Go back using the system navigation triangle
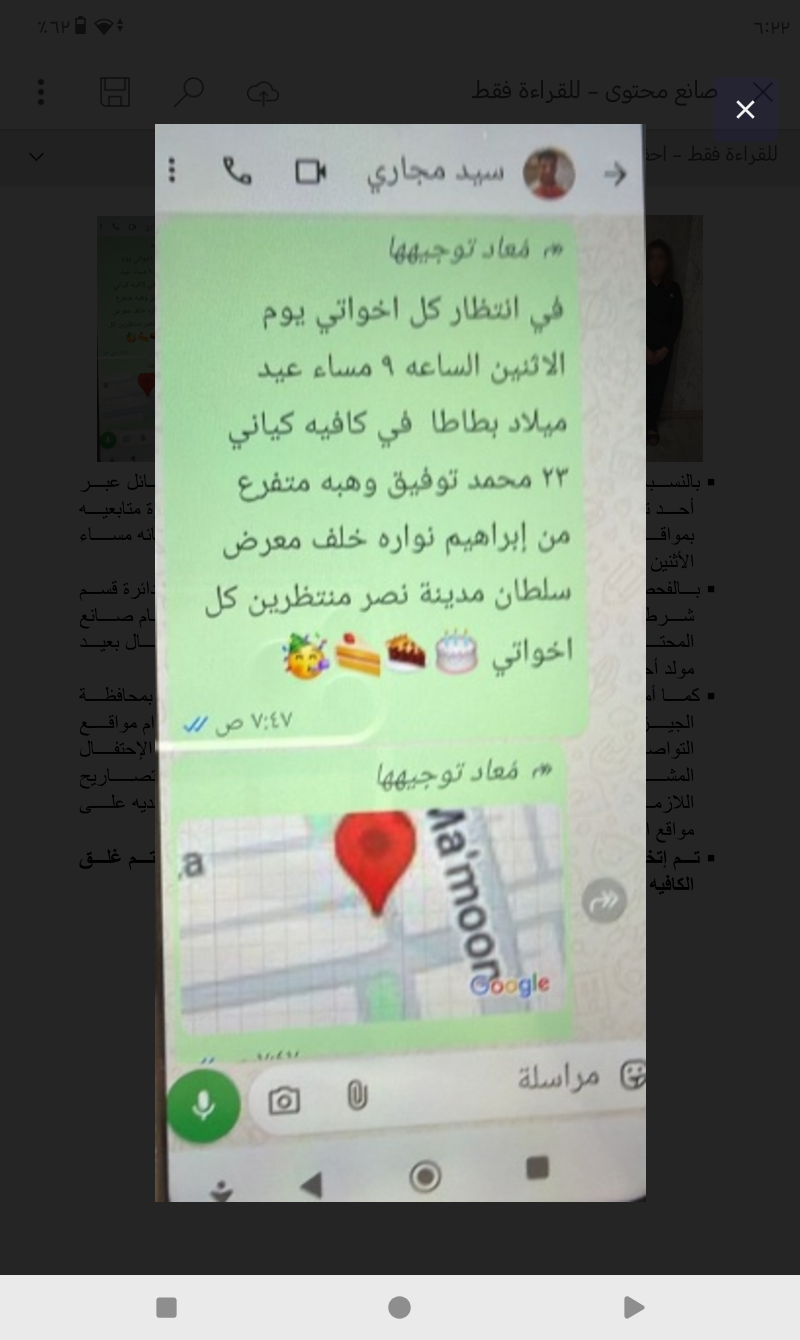The height and width of the screenshot is (1340, 800). pos(633,1307)
